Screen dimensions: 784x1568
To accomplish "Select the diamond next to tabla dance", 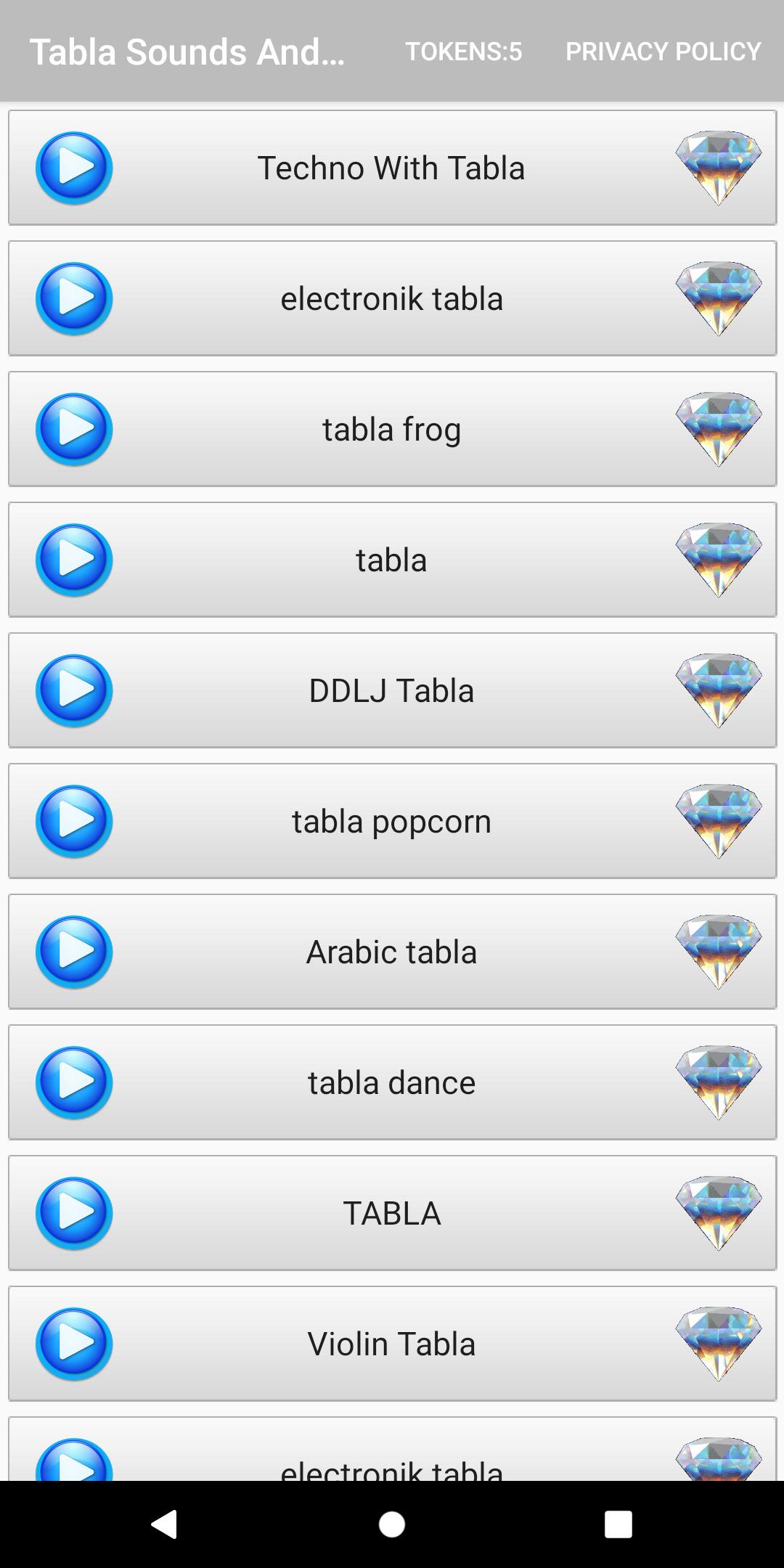I will pos(718,1082).
